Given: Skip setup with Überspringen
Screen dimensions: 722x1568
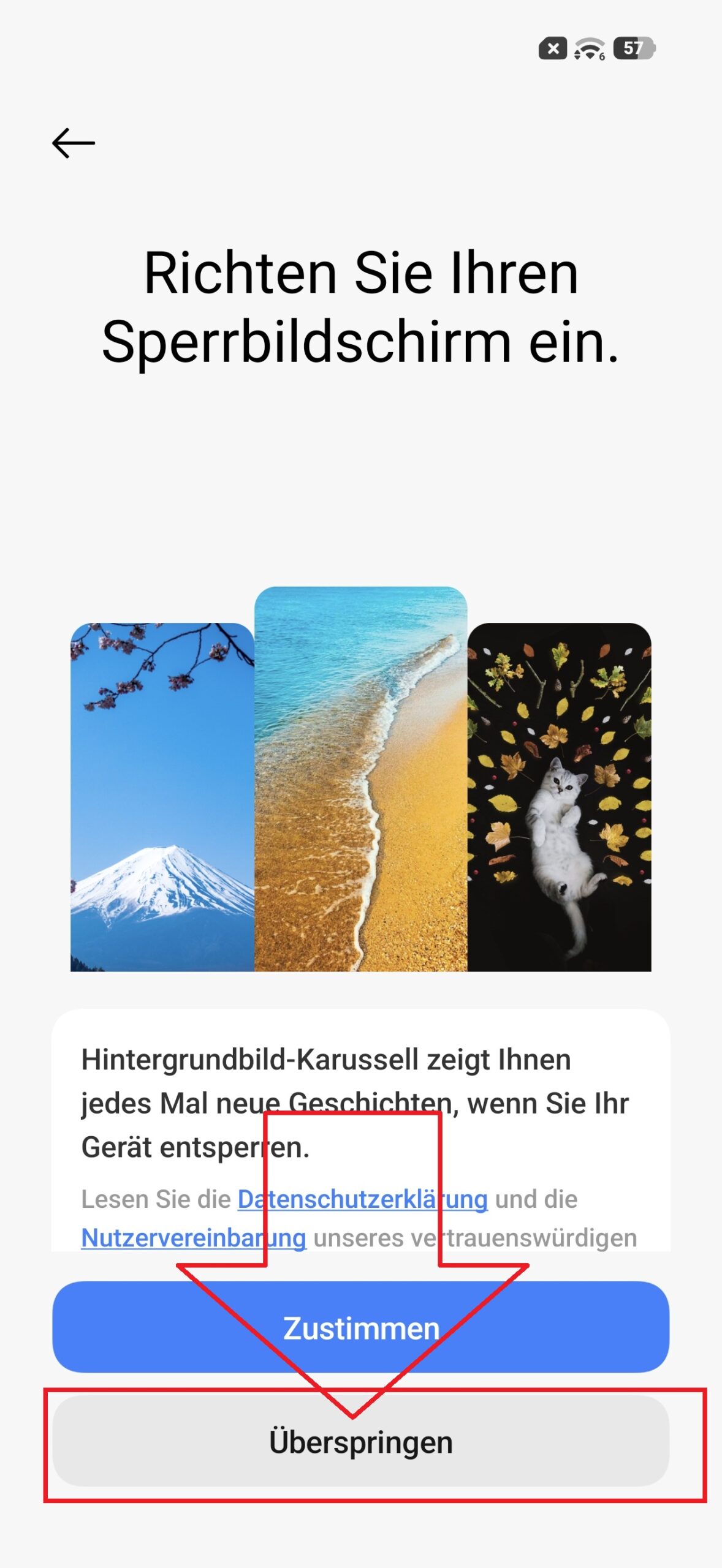Looking at the screenshot, I should (x=360, y=1442).
